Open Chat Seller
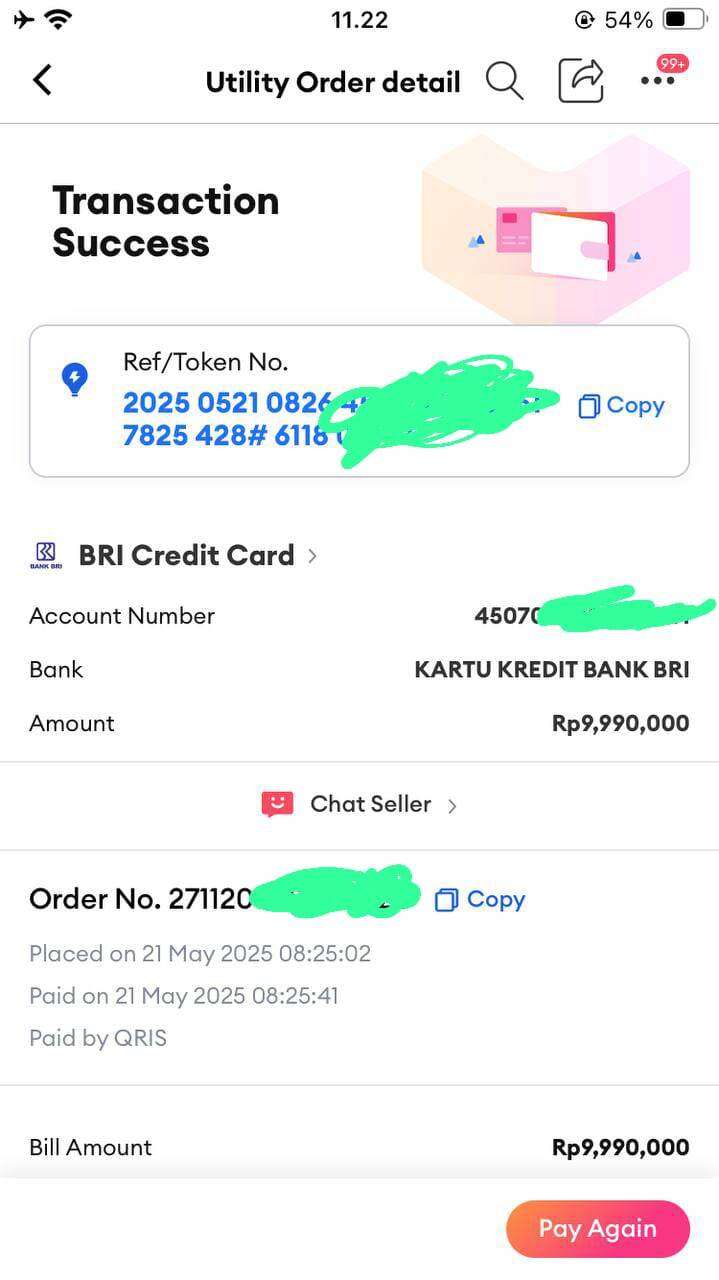This screenshot has width=719, height=1280. pyautogui.click(x=359, y=804)
